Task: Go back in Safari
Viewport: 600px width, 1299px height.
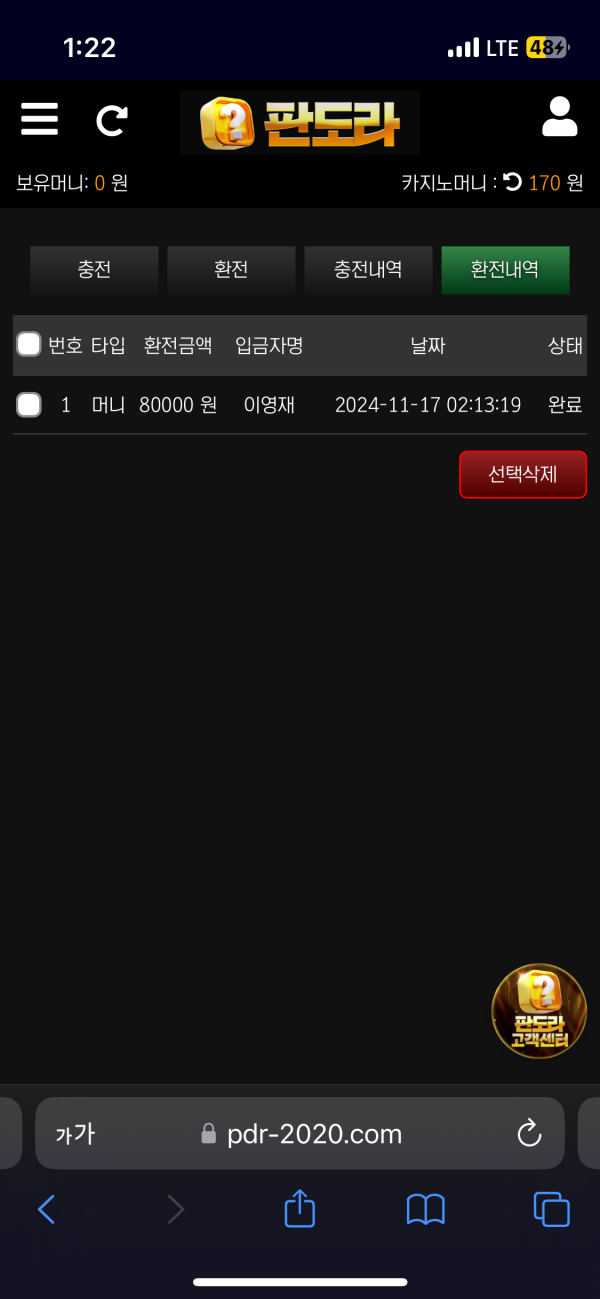Action: (46, 1209)
